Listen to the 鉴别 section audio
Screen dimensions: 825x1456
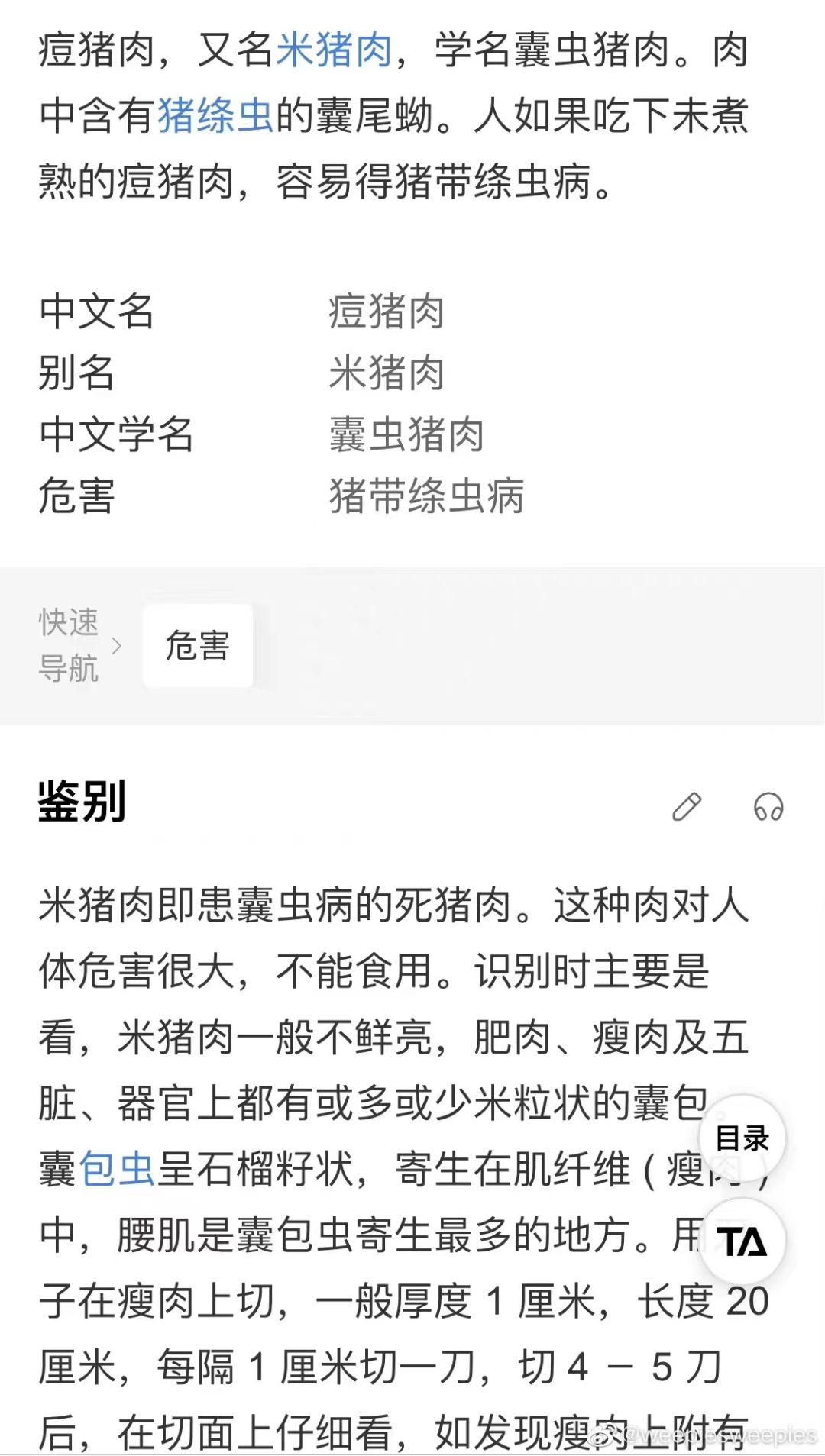[768, 806]
